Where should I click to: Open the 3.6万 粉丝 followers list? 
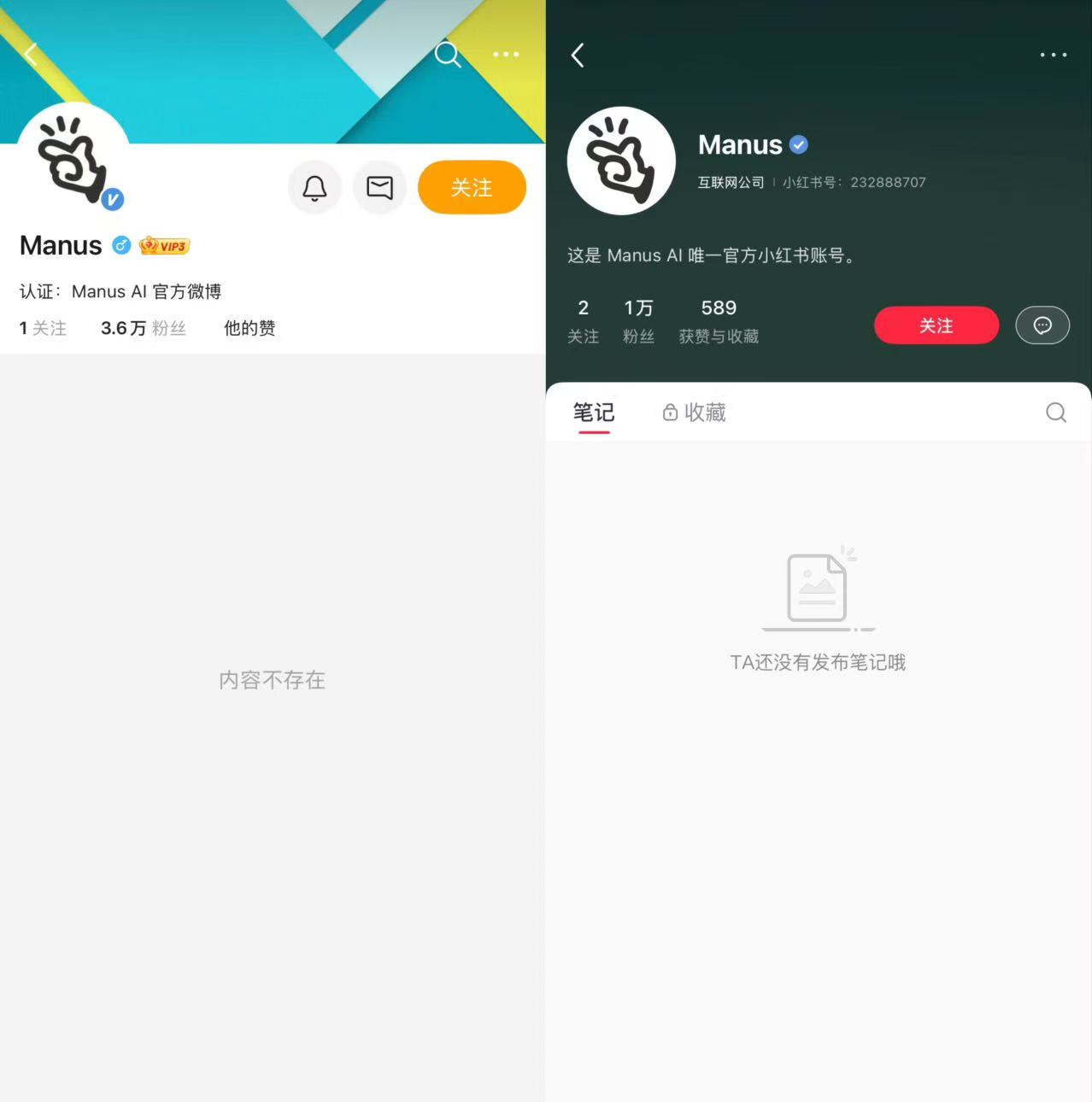[143, 328]
